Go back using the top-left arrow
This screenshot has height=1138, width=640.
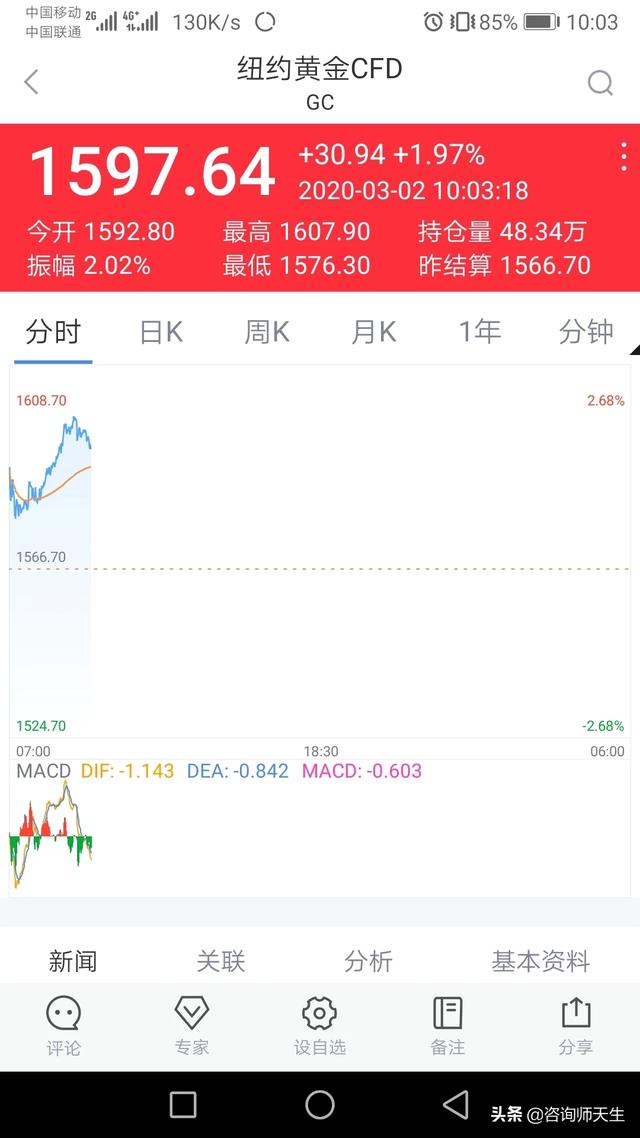point(31,83)
